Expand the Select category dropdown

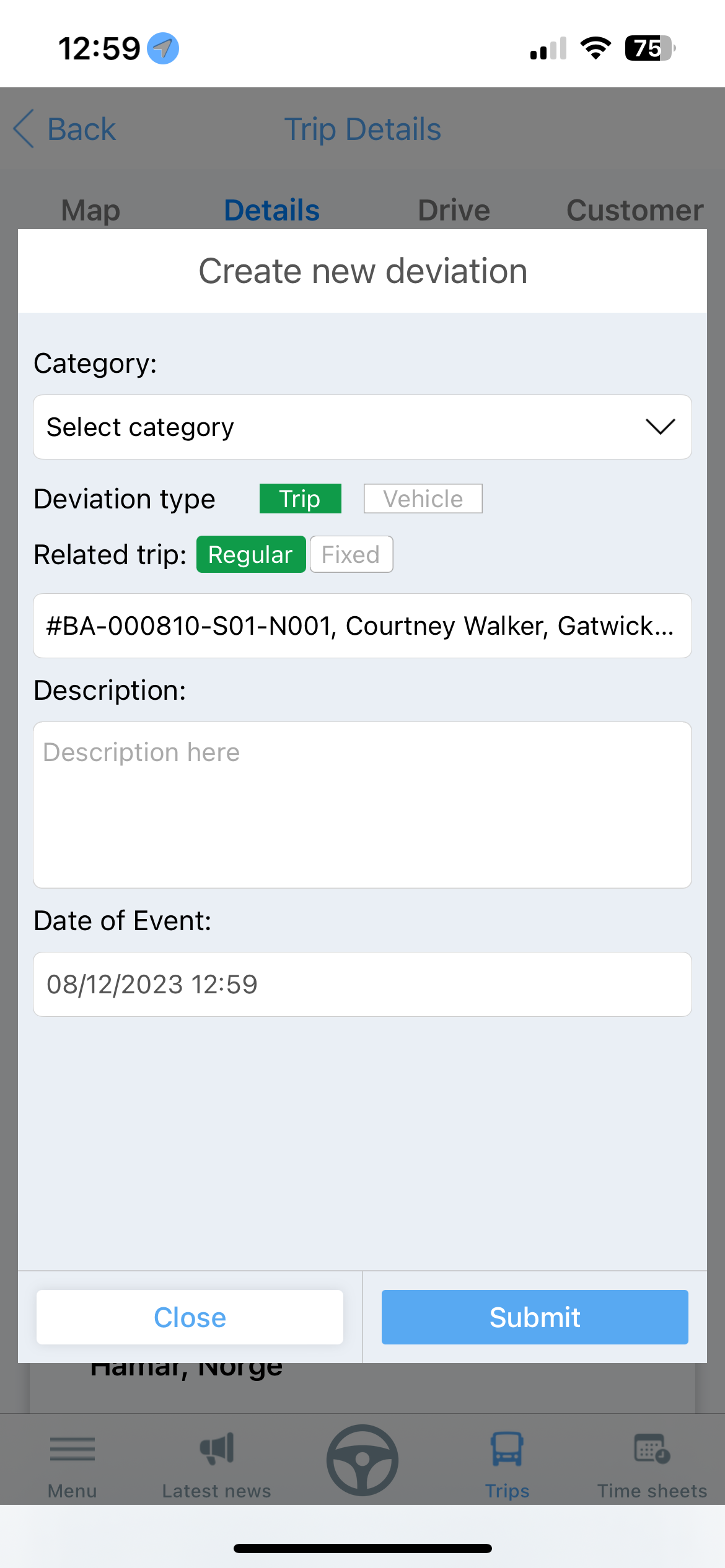pos(362,427)
